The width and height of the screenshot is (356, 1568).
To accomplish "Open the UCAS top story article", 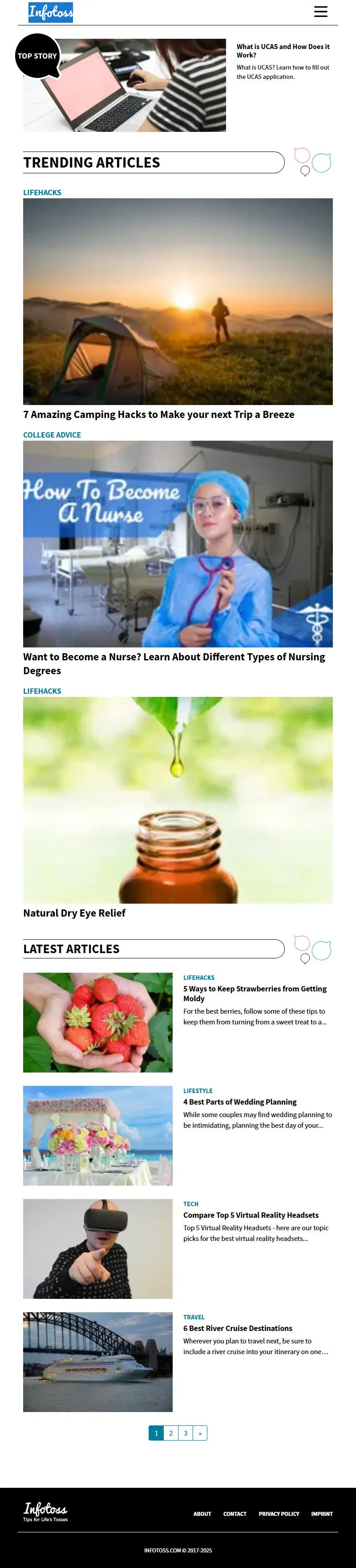I will pyautogui.click(x=283, y=50).
